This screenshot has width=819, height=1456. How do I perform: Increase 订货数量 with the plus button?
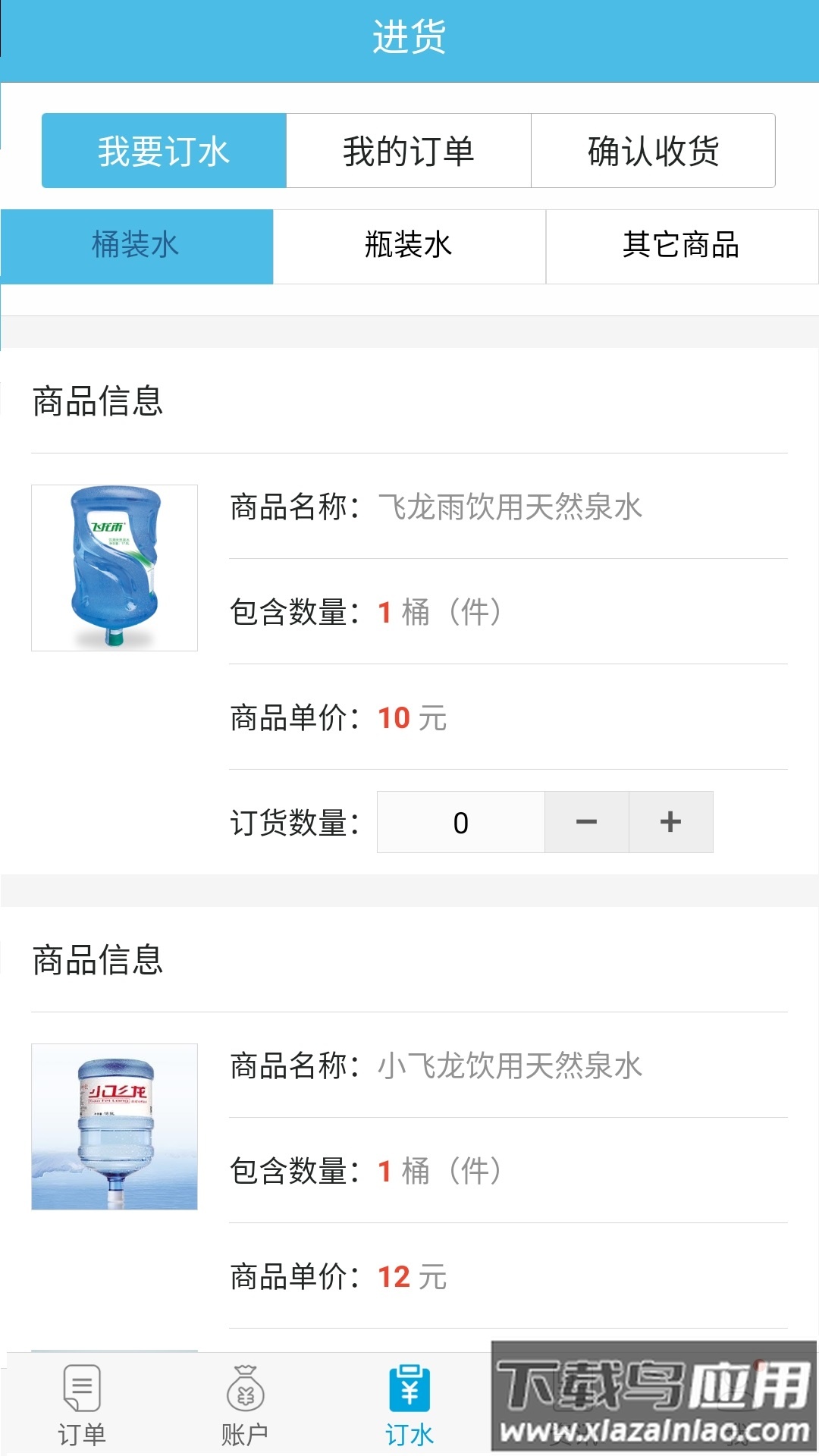pyautogui.click(x=670, y=821)
